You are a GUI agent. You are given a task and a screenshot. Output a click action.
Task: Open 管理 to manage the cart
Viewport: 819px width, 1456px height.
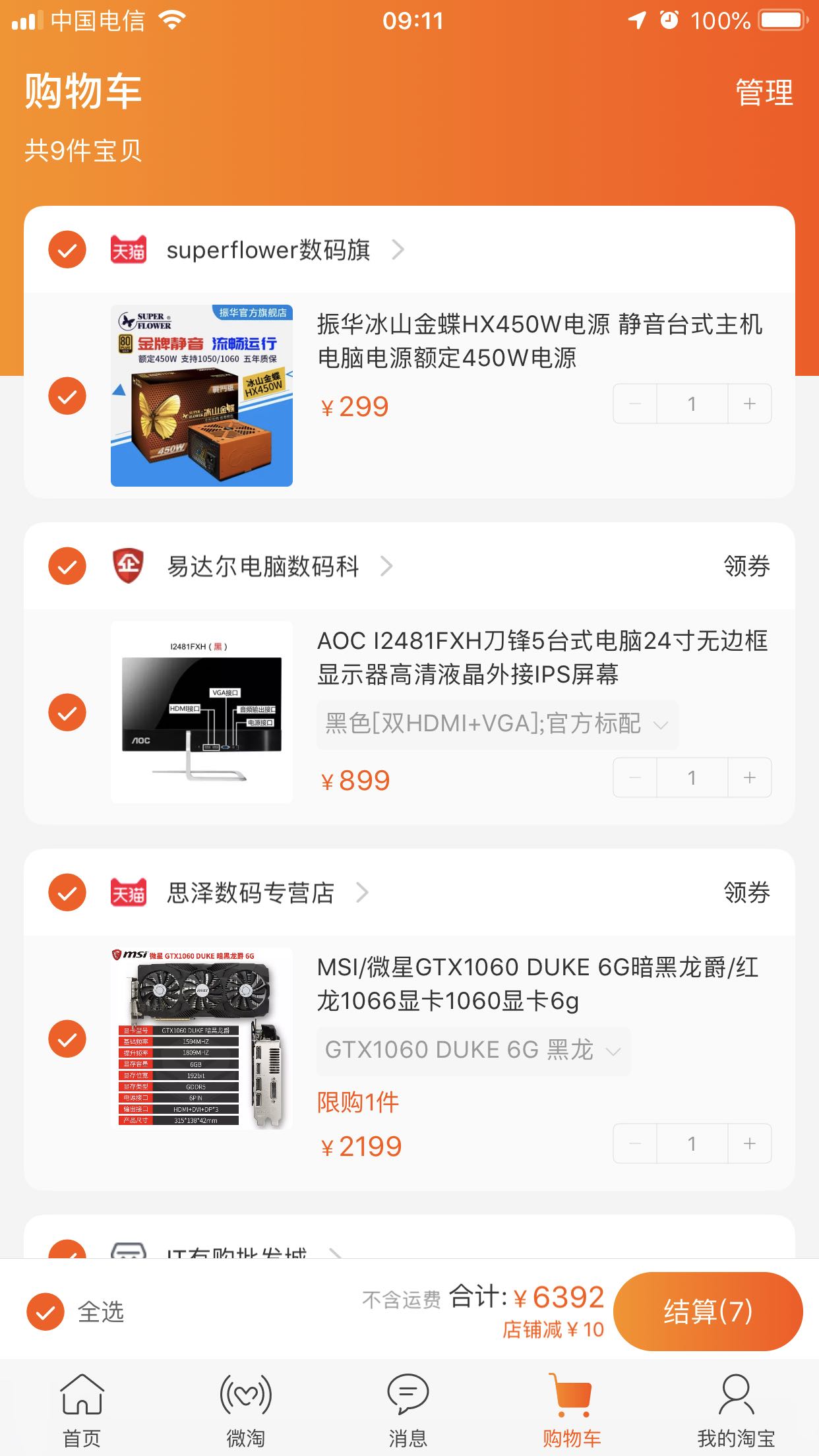point(764,92)
